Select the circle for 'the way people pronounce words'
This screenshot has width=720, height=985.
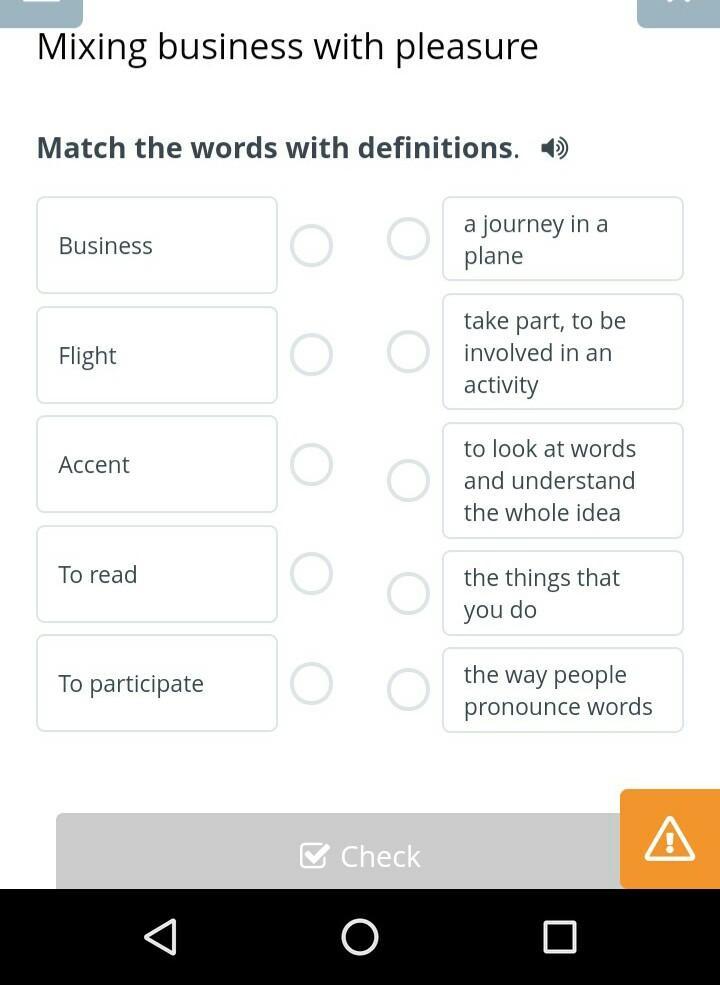(x=408, y=689)
